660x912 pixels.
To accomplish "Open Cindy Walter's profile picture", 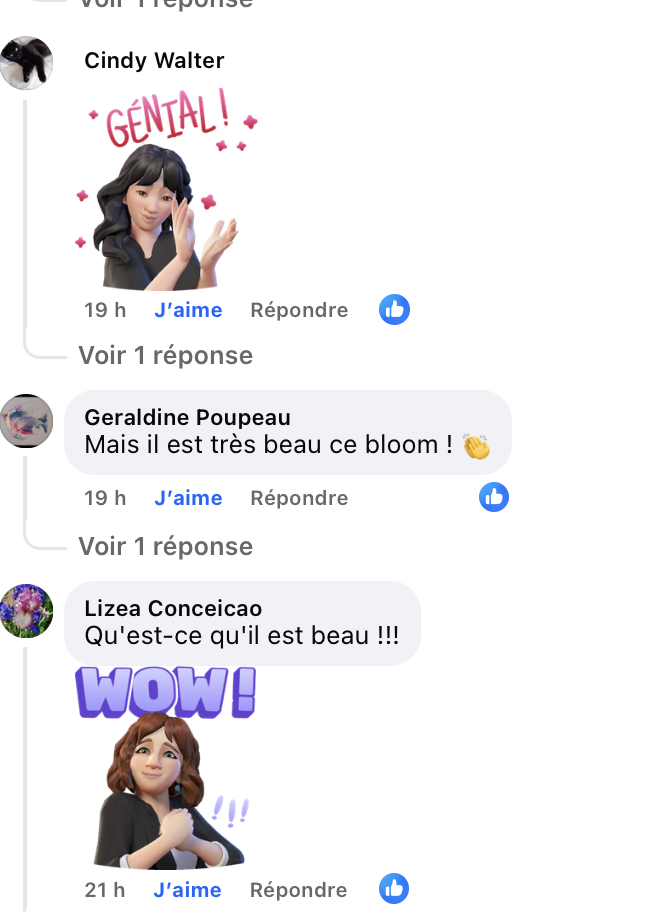I will [26, 64].
